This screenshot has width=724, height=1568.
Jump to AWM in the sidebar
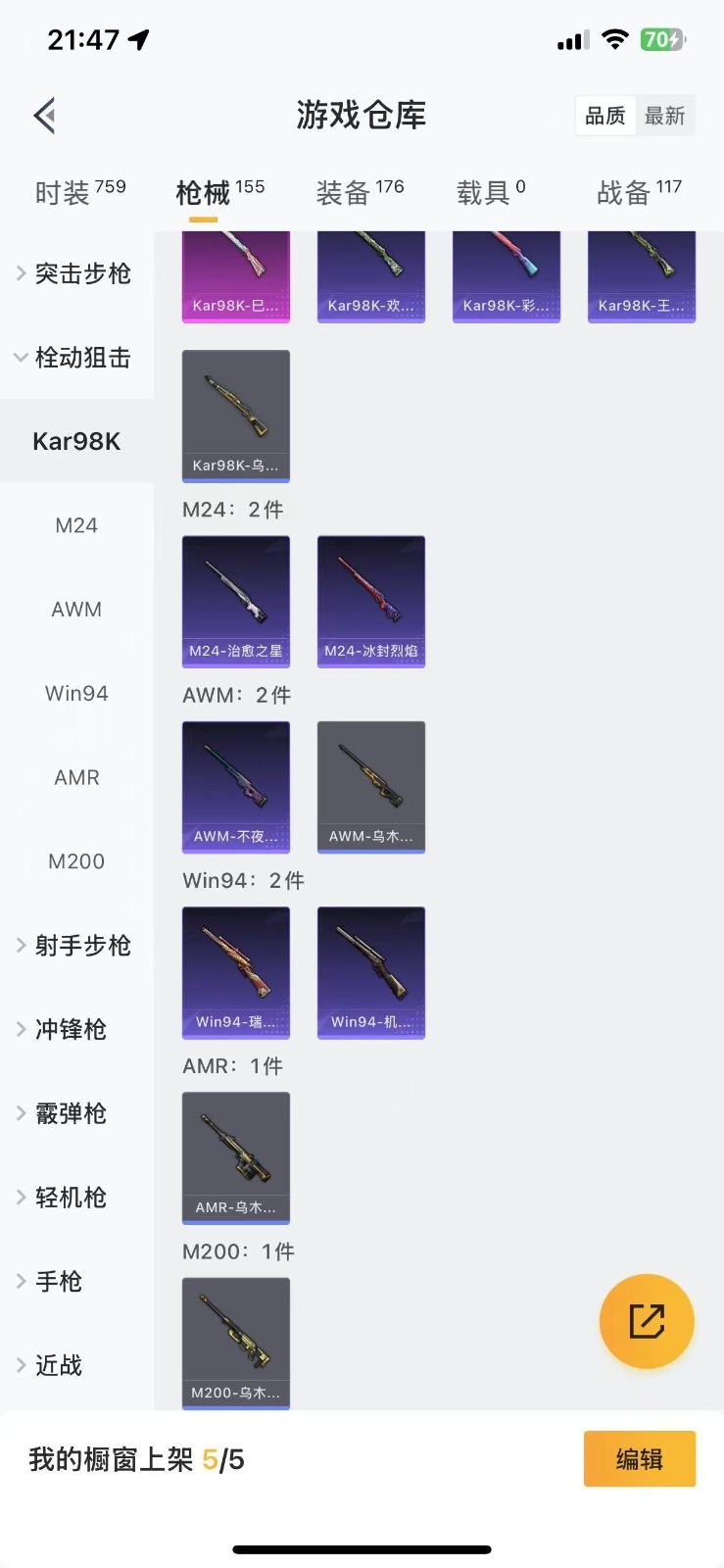(x=76, y=610)
